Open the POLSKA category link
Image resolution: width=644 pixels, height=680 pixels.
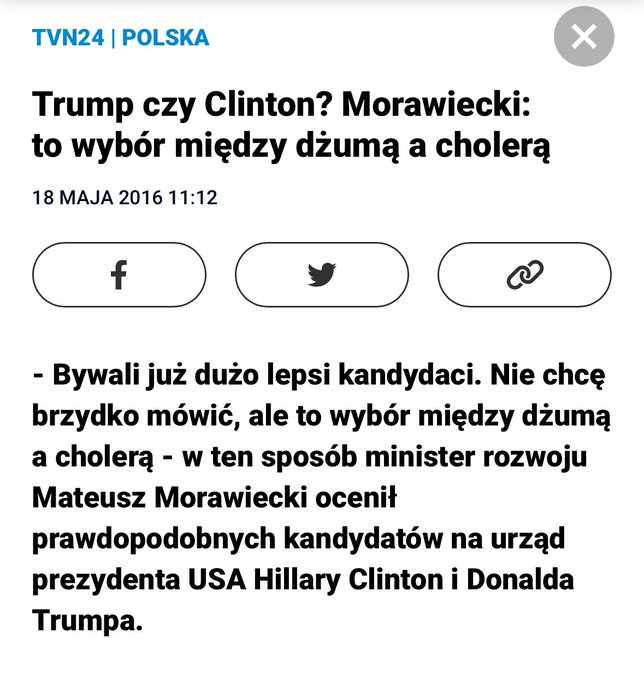pos(166,38)
